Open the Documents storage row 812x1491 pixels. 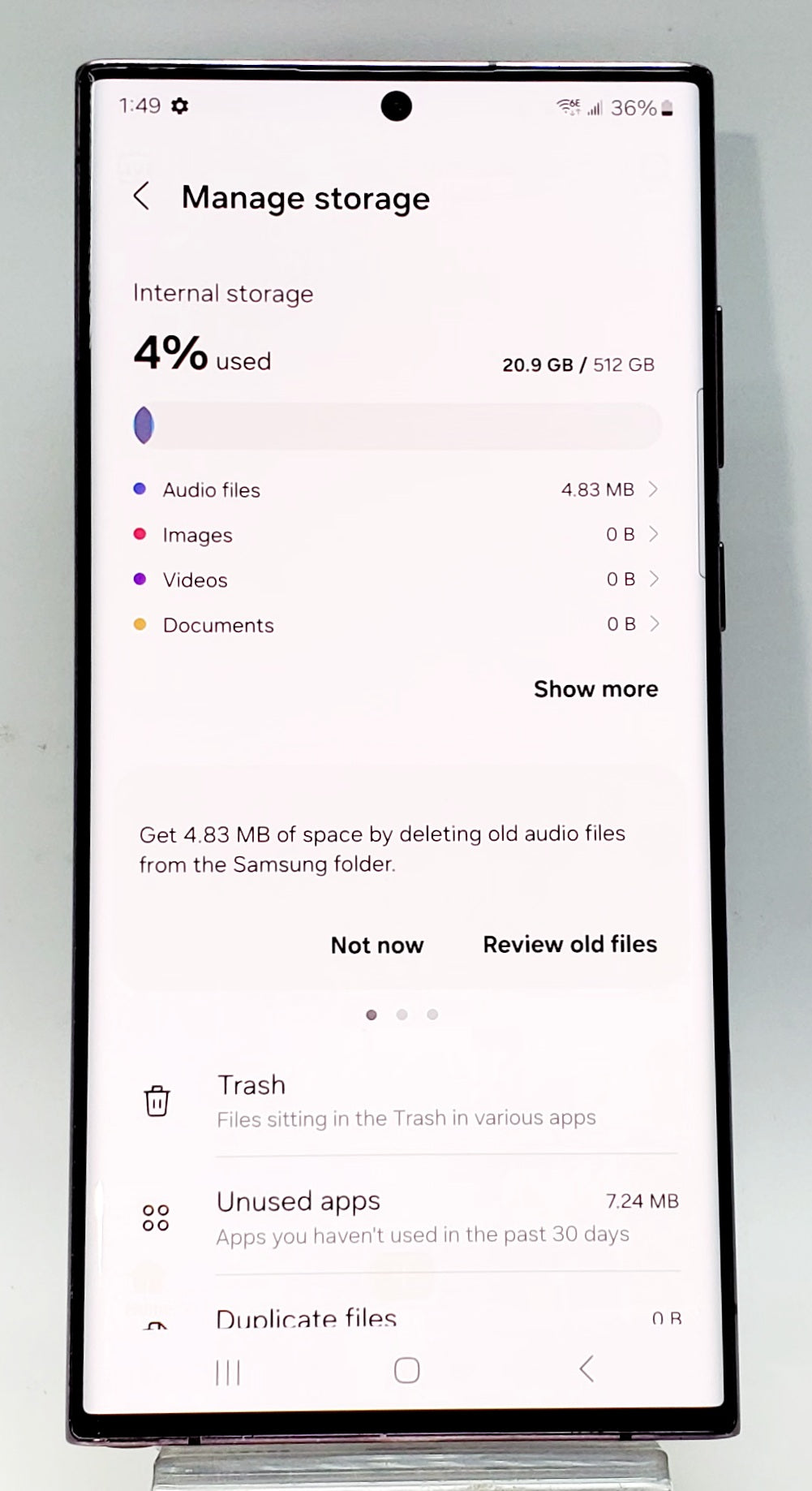(395, 624)
